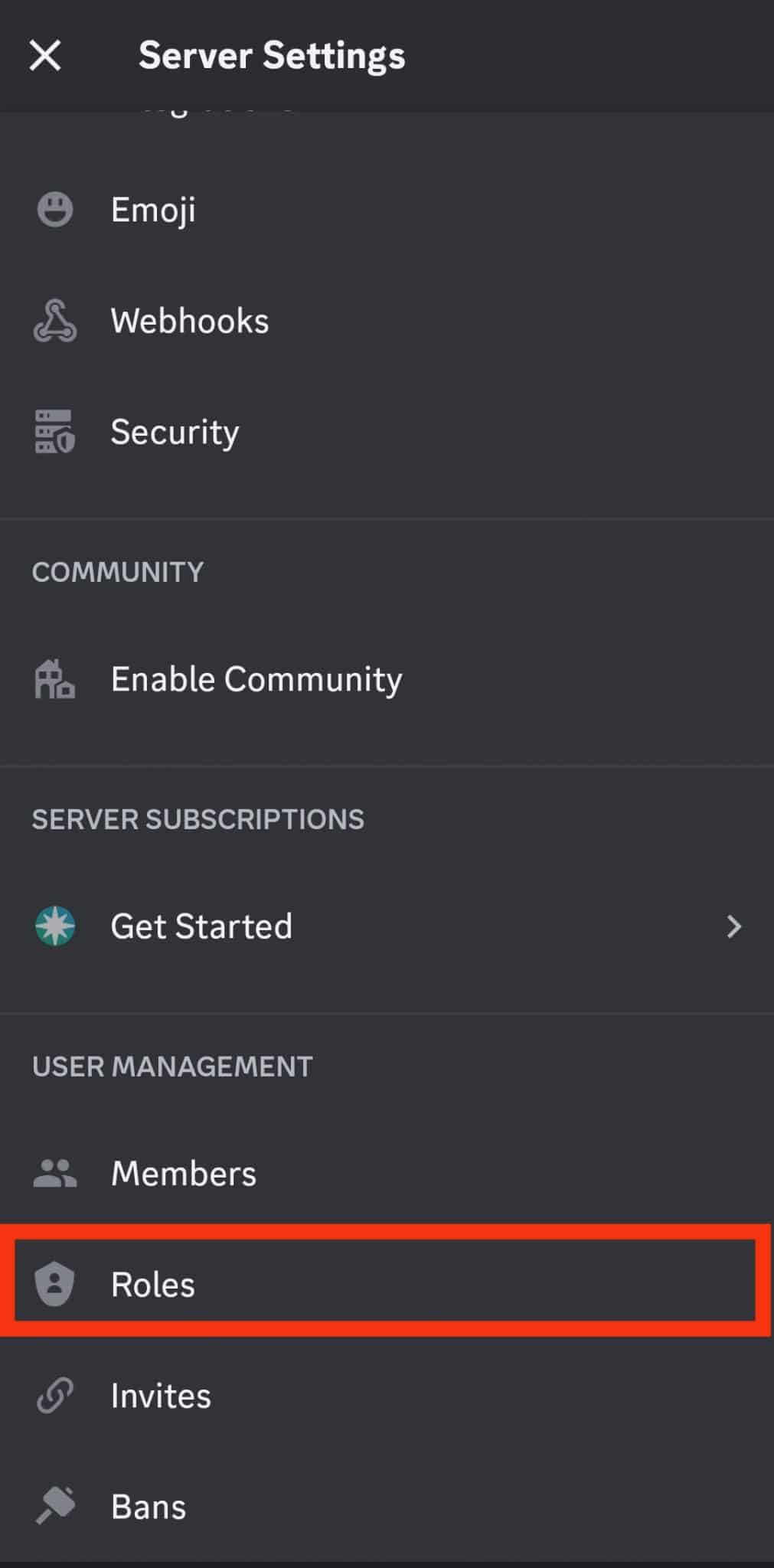Select the Bans hammer icon
774x1568 pixels.
[x=54, y=1505]
